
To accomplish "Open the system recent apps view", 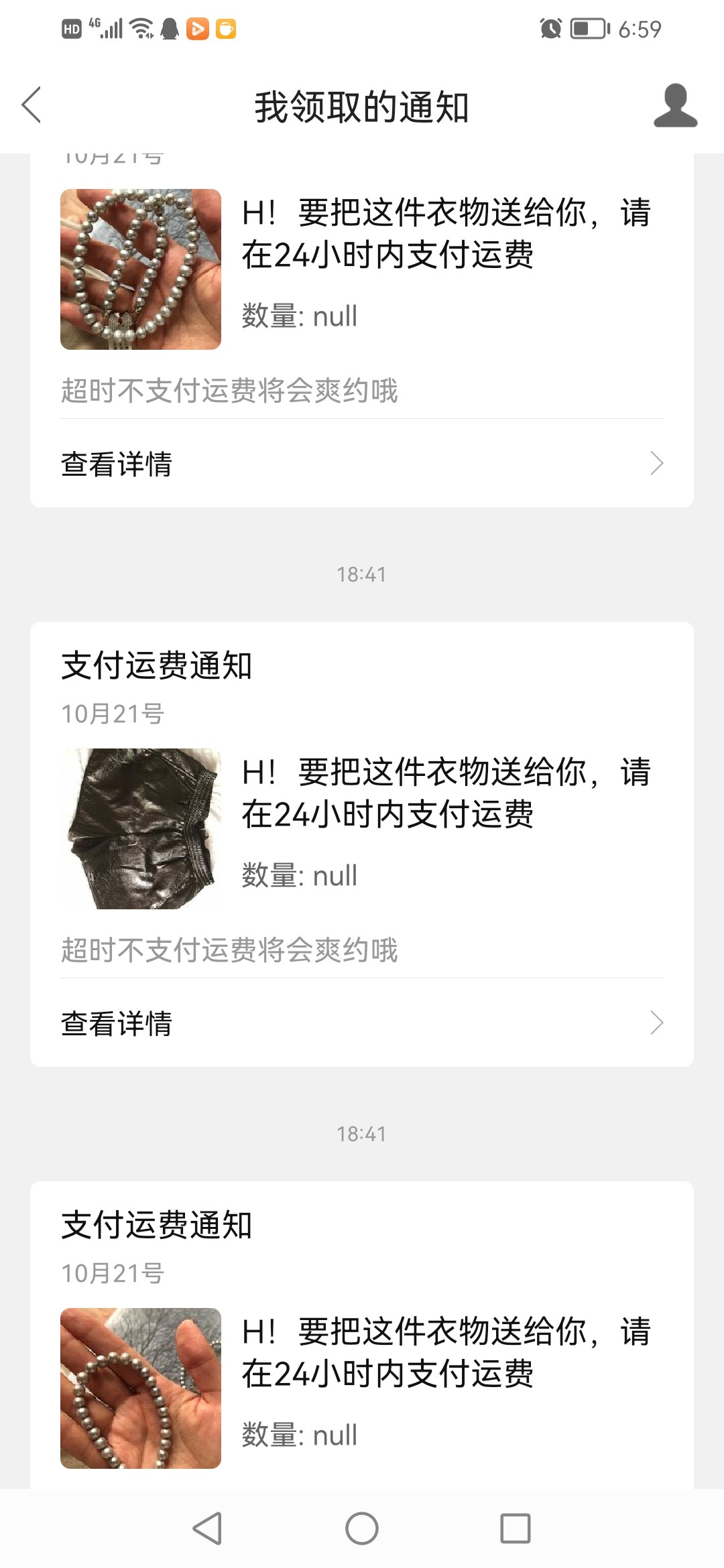I will pyautogui.click(x=515, y=1528).
